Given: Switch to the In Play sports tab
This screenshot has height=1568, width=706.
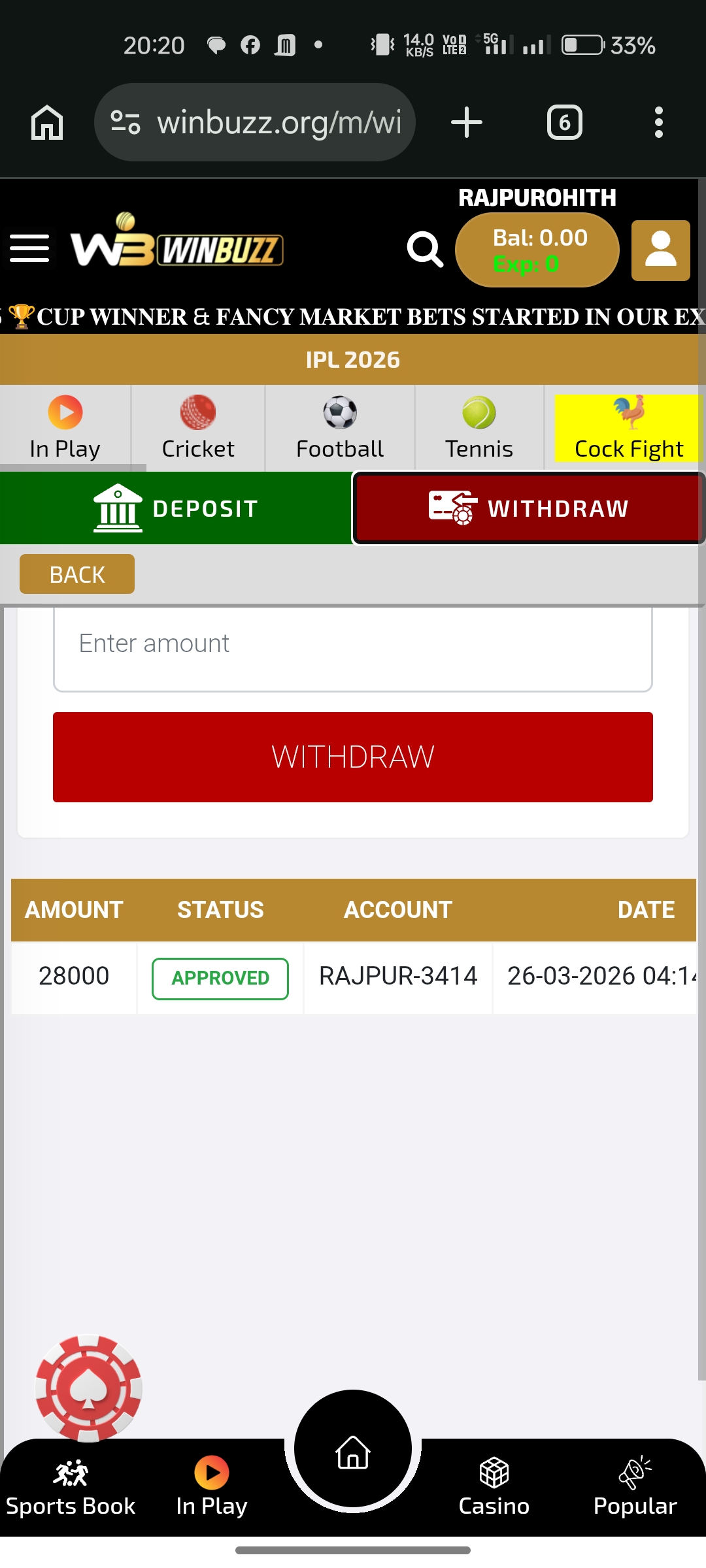Looking at the screenshot, I should pos(65,428).
